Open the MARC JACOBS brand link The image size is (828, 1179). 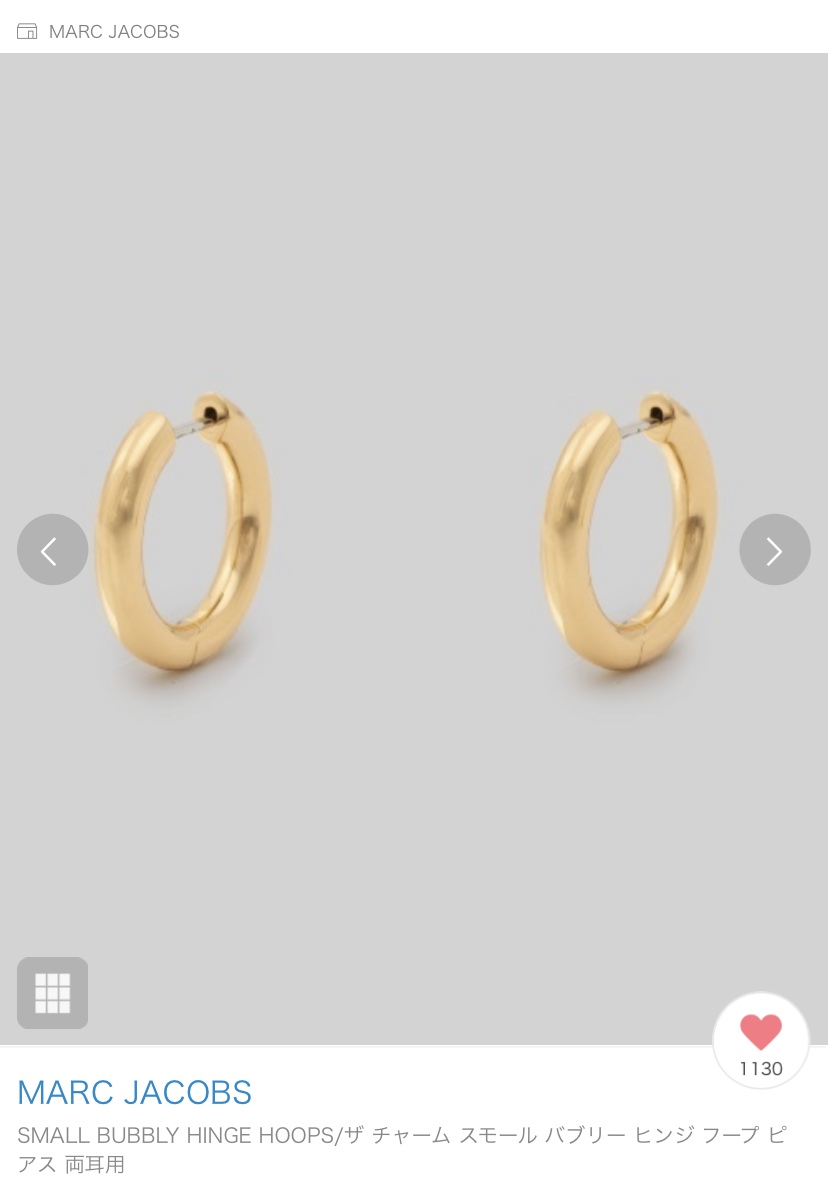(x=134, y=1092)
